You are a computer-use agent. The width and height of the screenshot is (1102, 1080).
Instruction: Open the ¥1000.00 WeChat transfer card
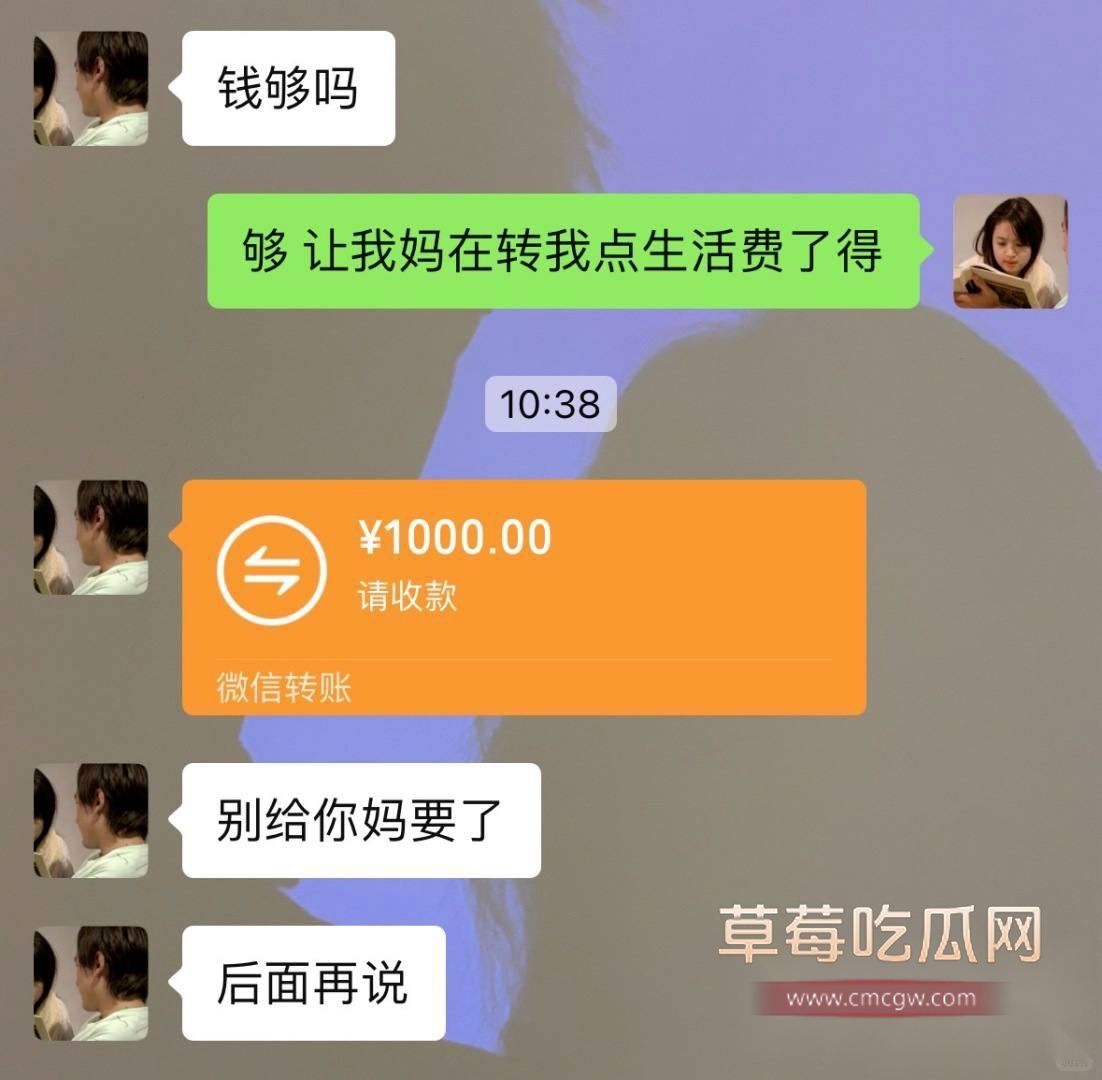coord(523,597)
